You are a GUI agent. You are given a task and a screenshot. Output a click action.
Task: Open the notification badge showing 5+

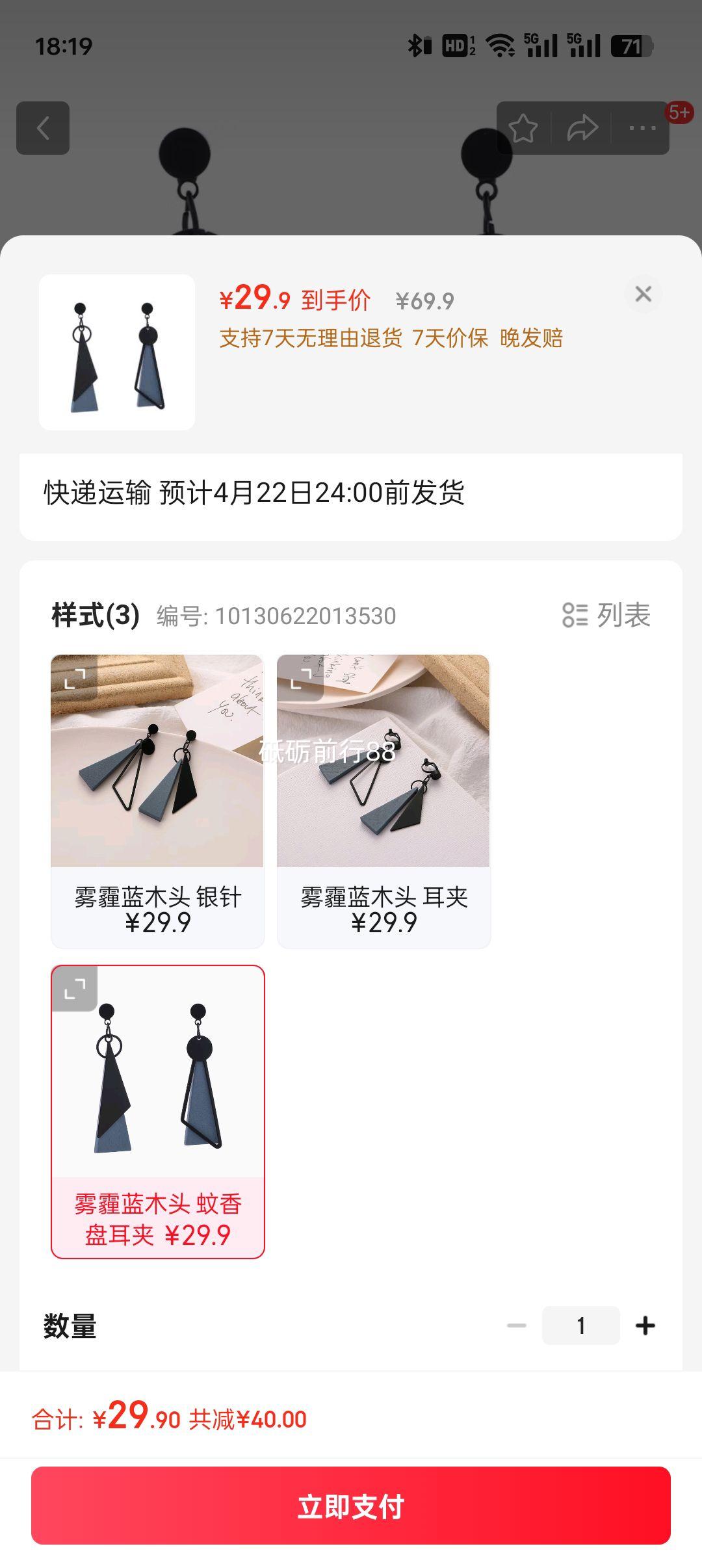(x=679, y=112)
